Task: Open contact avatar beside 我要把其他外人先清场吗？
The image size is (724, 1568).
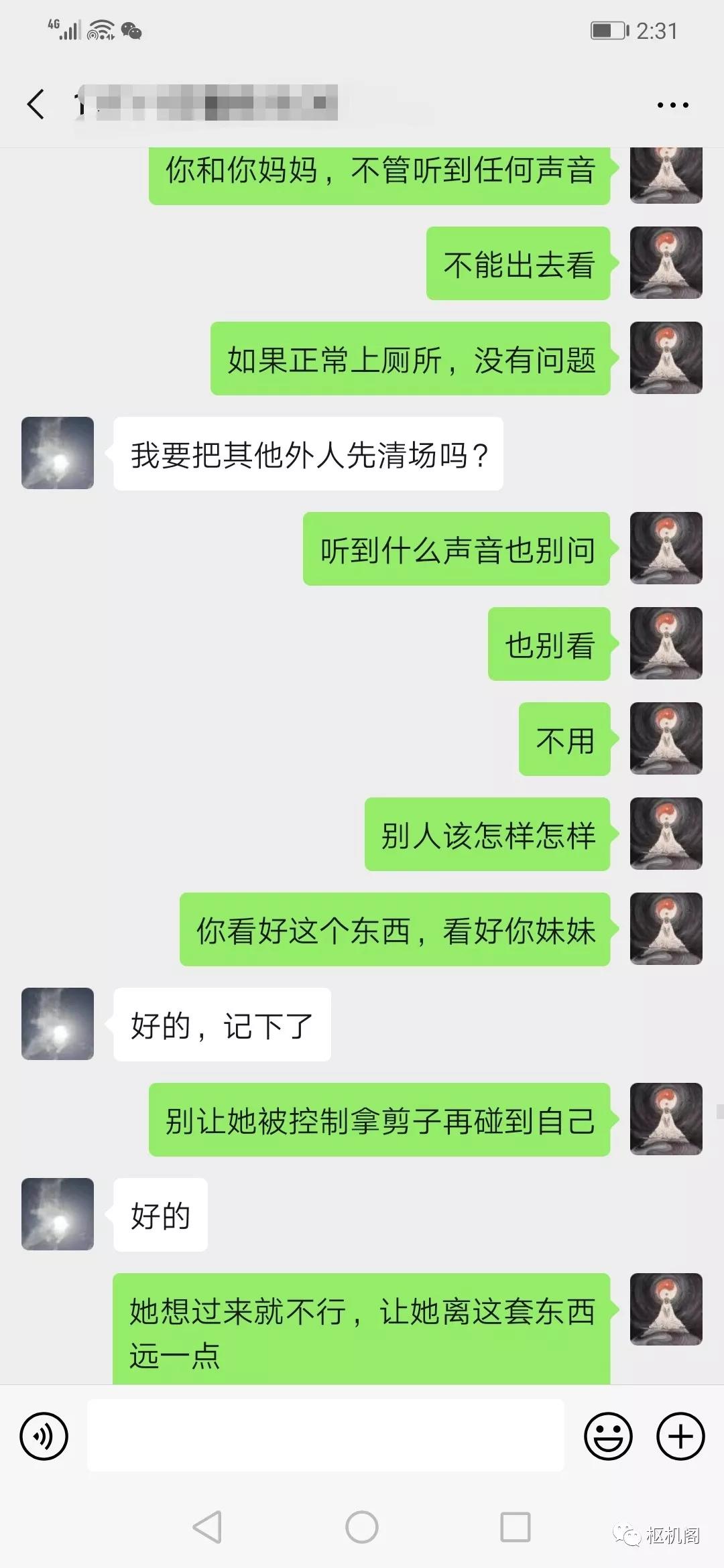Action: point(58,453)
